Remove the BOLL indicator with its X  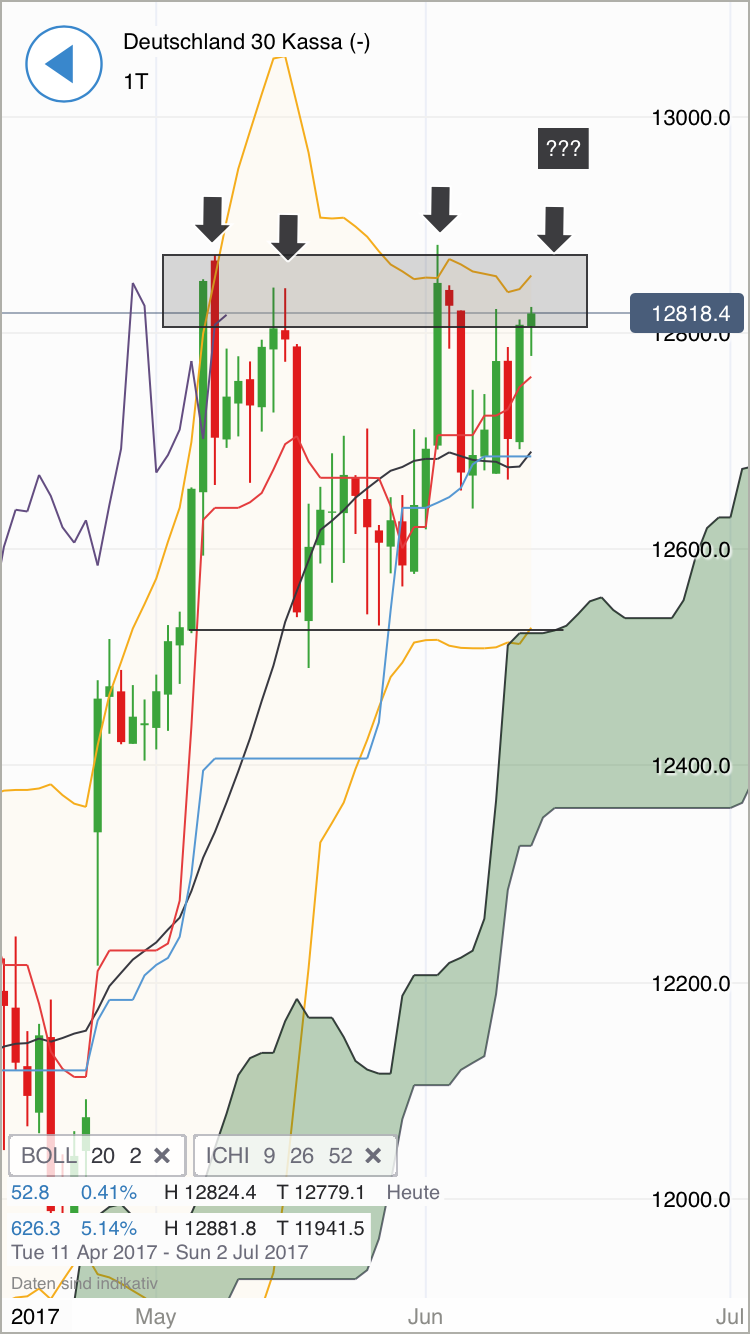(x=162, y=1156)
